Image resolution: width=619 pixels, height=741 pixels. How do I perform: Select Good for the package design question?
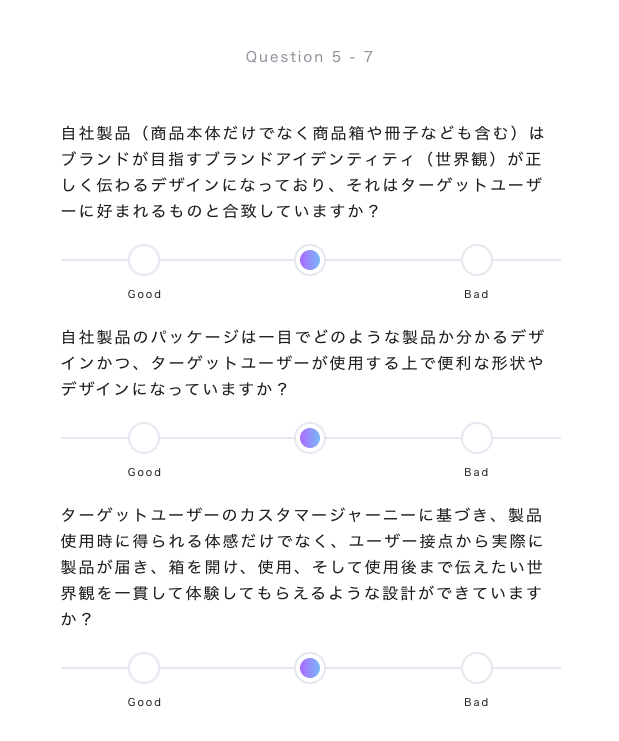(x=144, y=438)
